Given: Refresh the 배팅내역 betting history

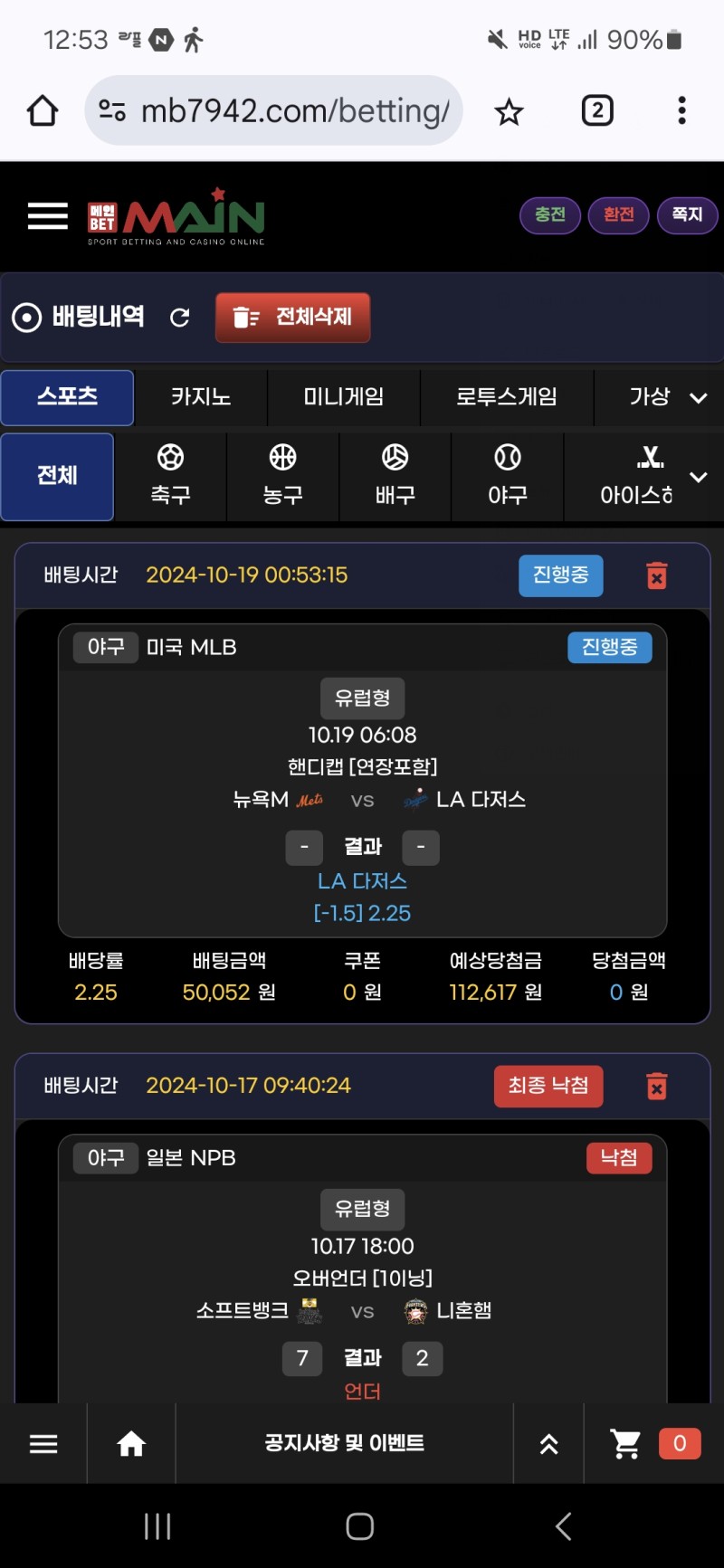Looking at the screenshot, I should click(x=180, y=318).
